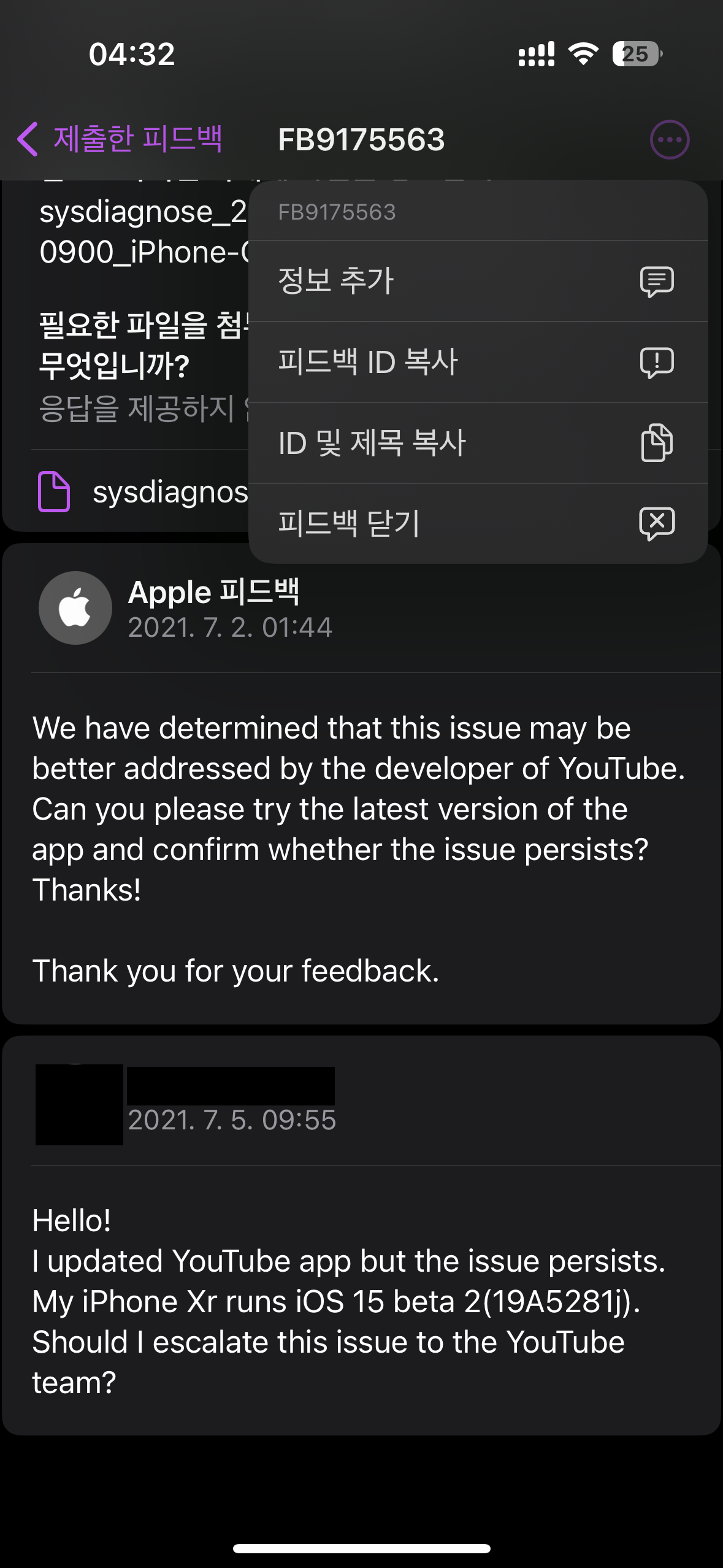Choose 피드백 닫기 in the menu

[x=478, y=523]
